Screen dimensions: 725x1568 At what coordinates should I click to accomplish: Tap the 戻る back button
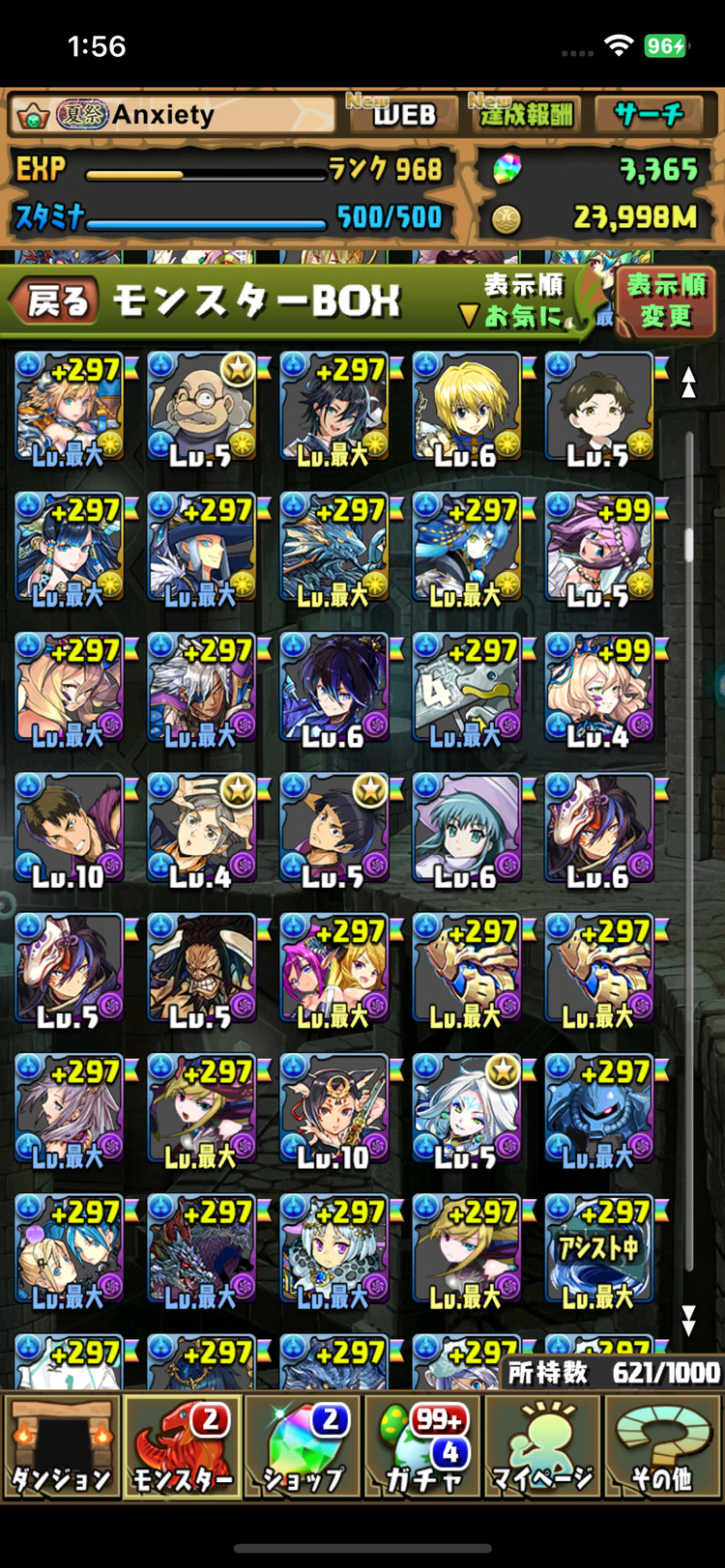point(56,301)
